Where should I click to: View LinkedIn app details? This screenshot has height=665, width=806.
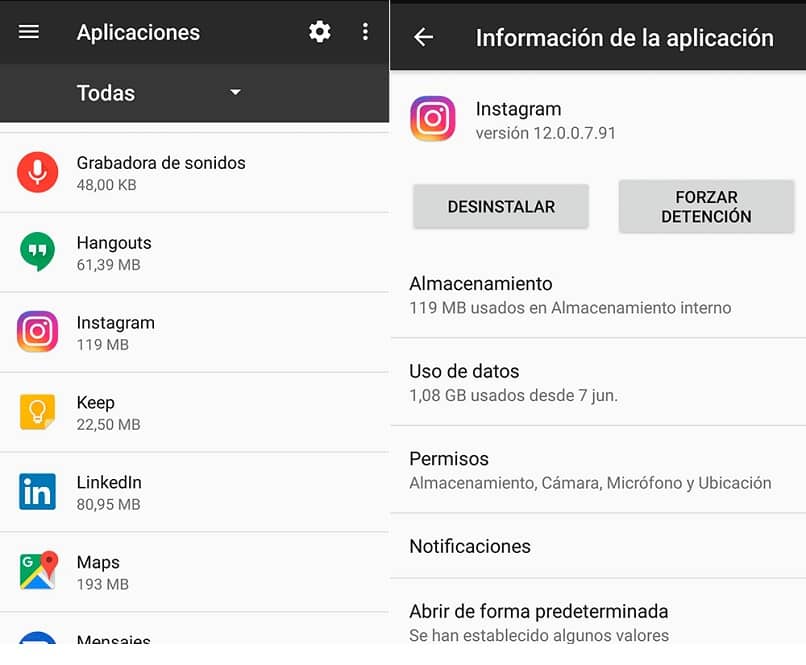194,493
